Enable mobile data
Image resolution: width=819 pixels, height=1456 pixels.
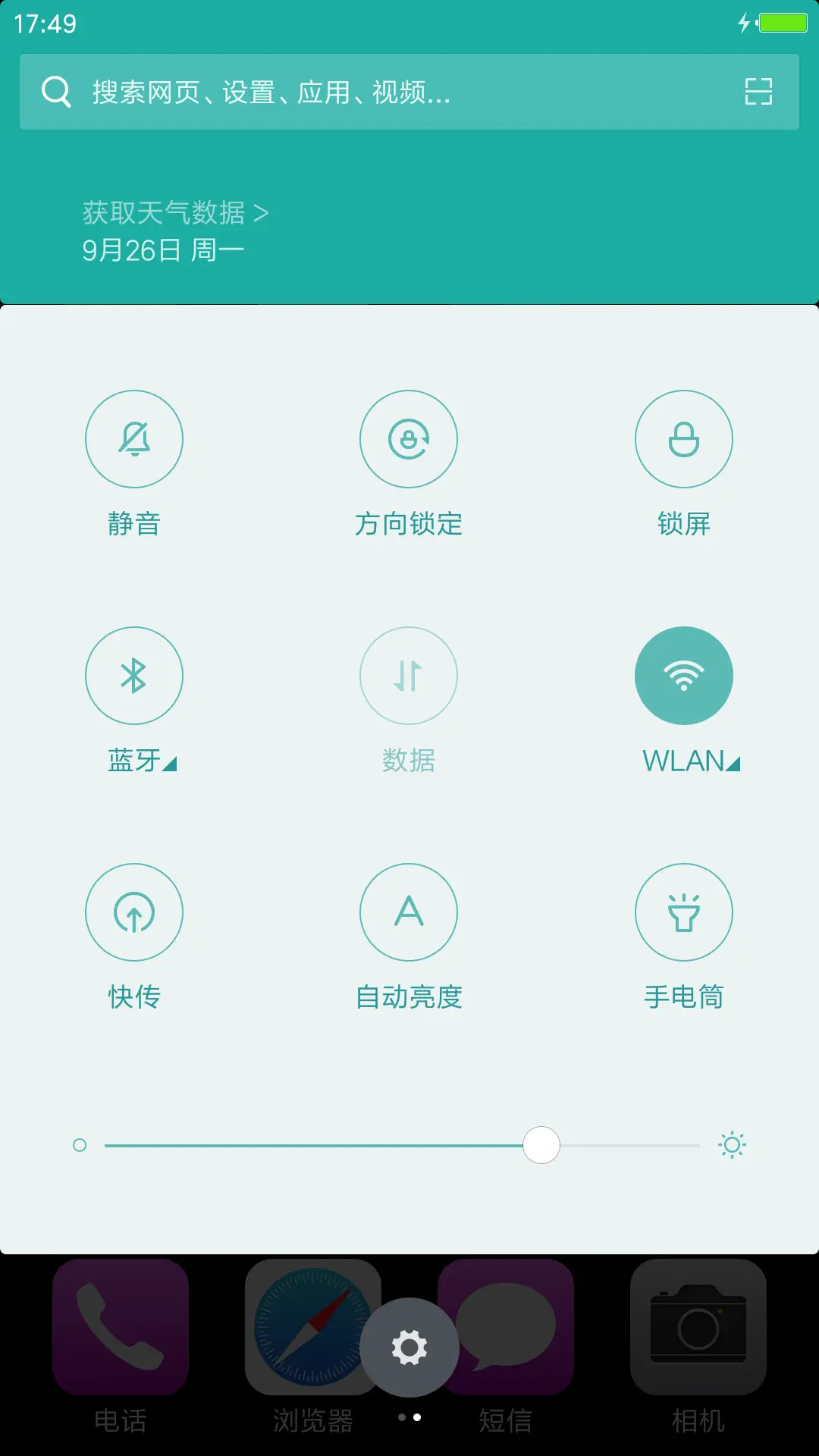(409, 676)
